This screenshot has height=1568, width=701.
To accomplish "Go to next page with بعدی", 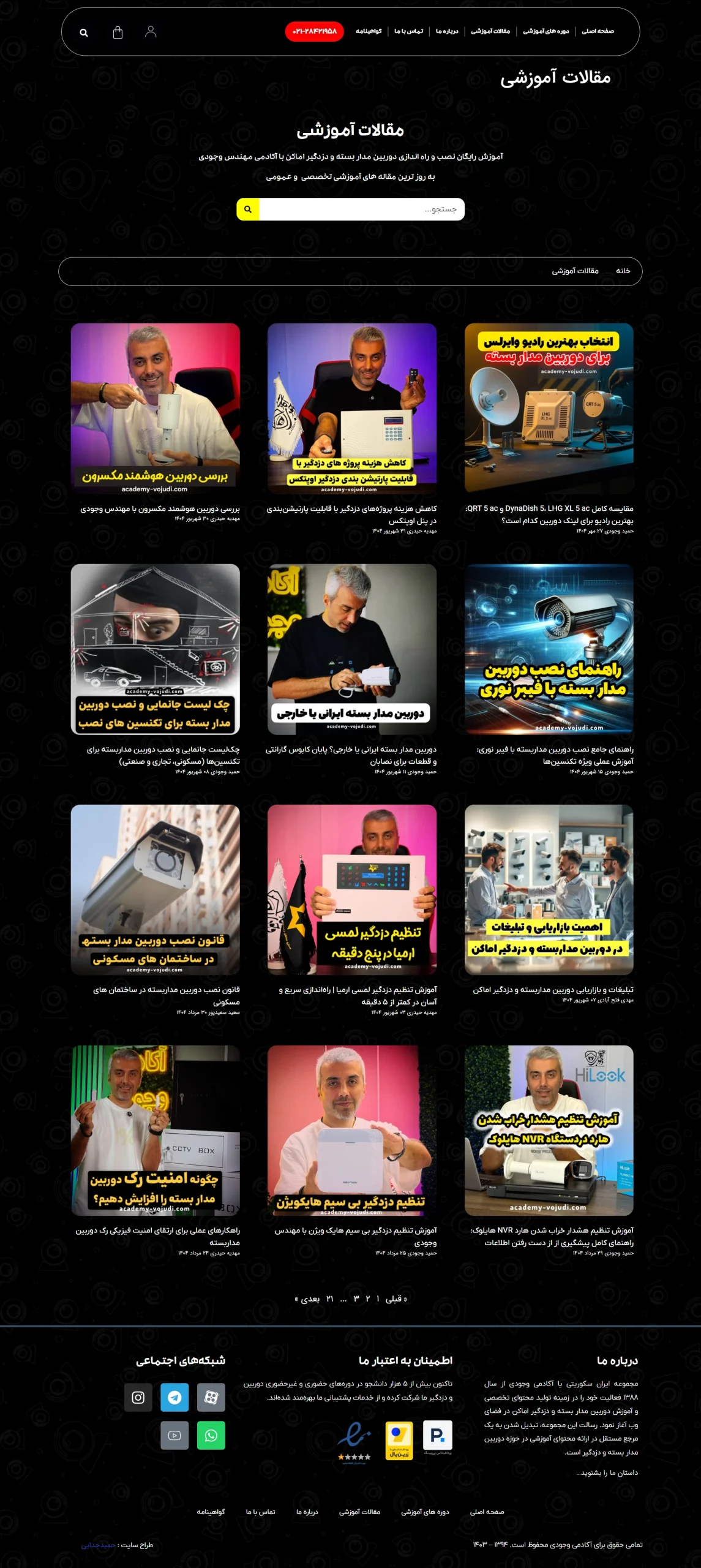I will coord(308,1298).
